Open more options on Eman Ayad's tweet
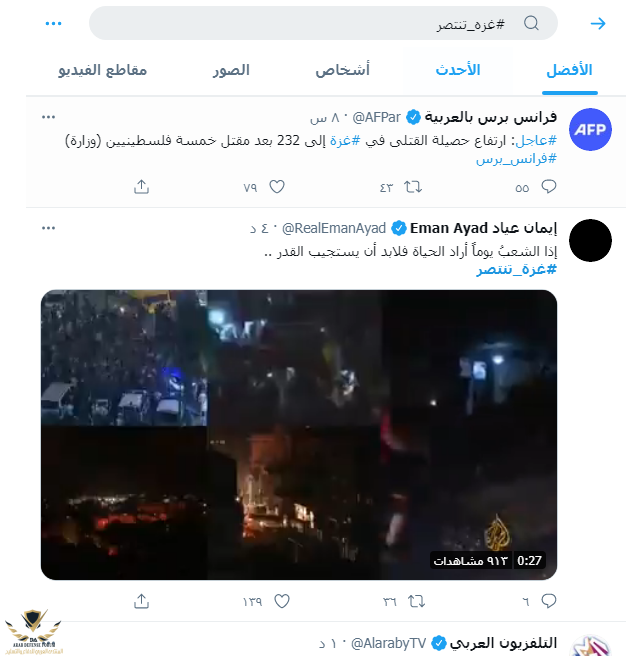This screenshot has width=634, height=656. point(49,228)
